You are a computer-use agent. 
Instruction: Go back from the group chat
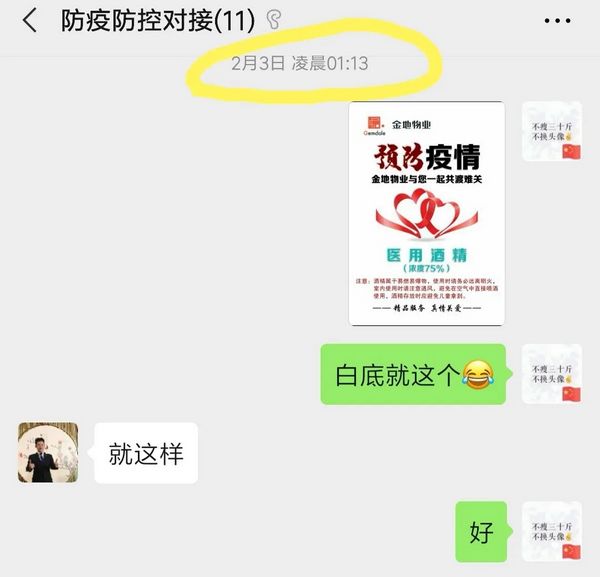[30, 20]
